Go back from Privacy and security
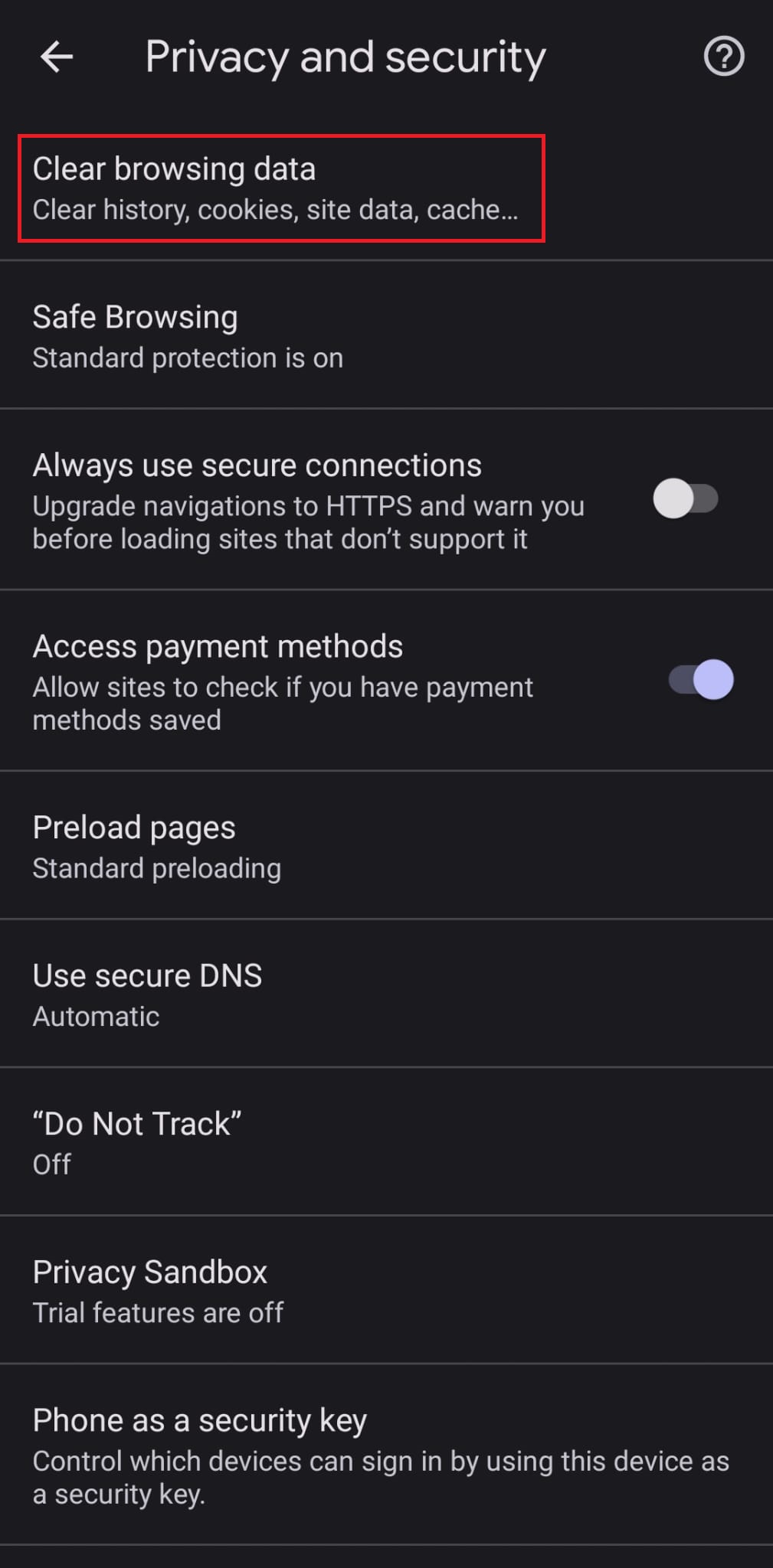Viewport: 773px width, 1568px height. [56, 57]
